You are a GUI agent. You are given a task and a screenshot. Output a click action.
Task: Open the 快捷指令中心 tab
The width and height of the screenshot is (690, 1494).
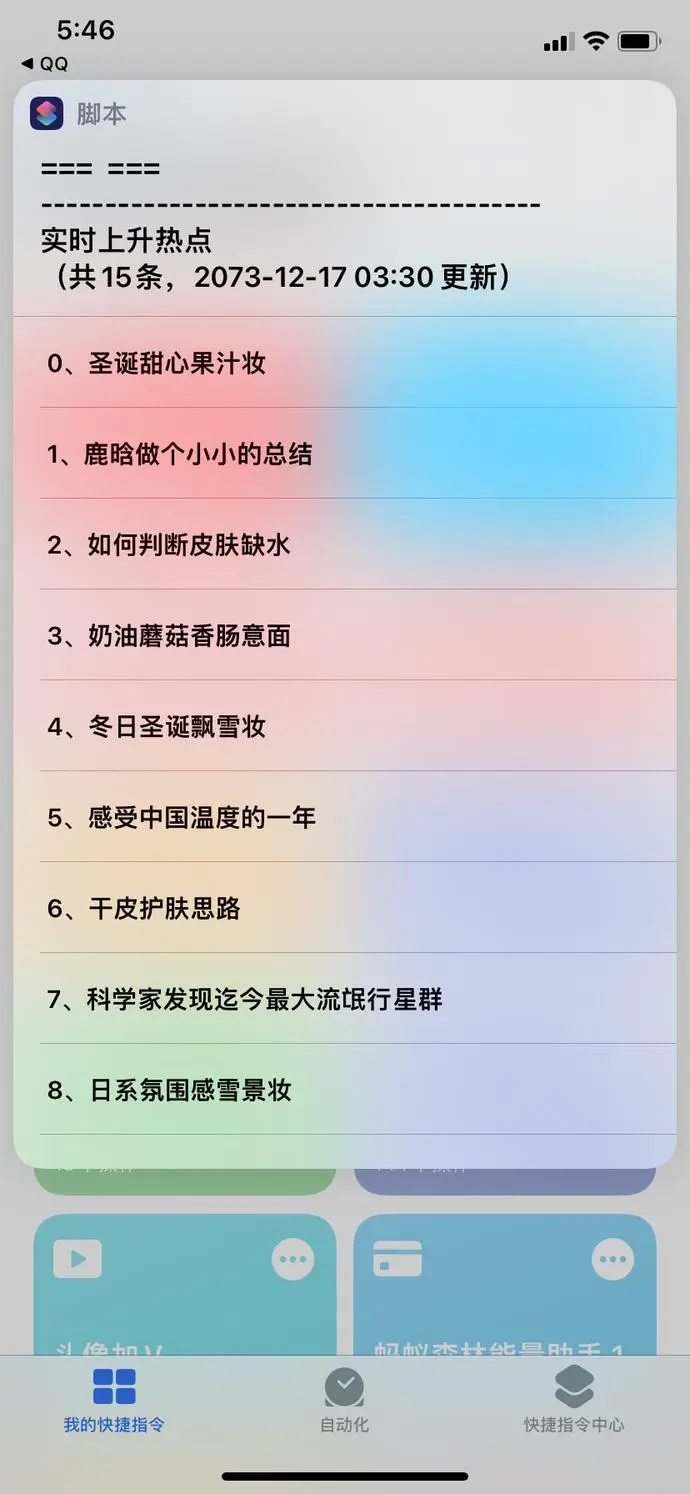coord(574,1400)
